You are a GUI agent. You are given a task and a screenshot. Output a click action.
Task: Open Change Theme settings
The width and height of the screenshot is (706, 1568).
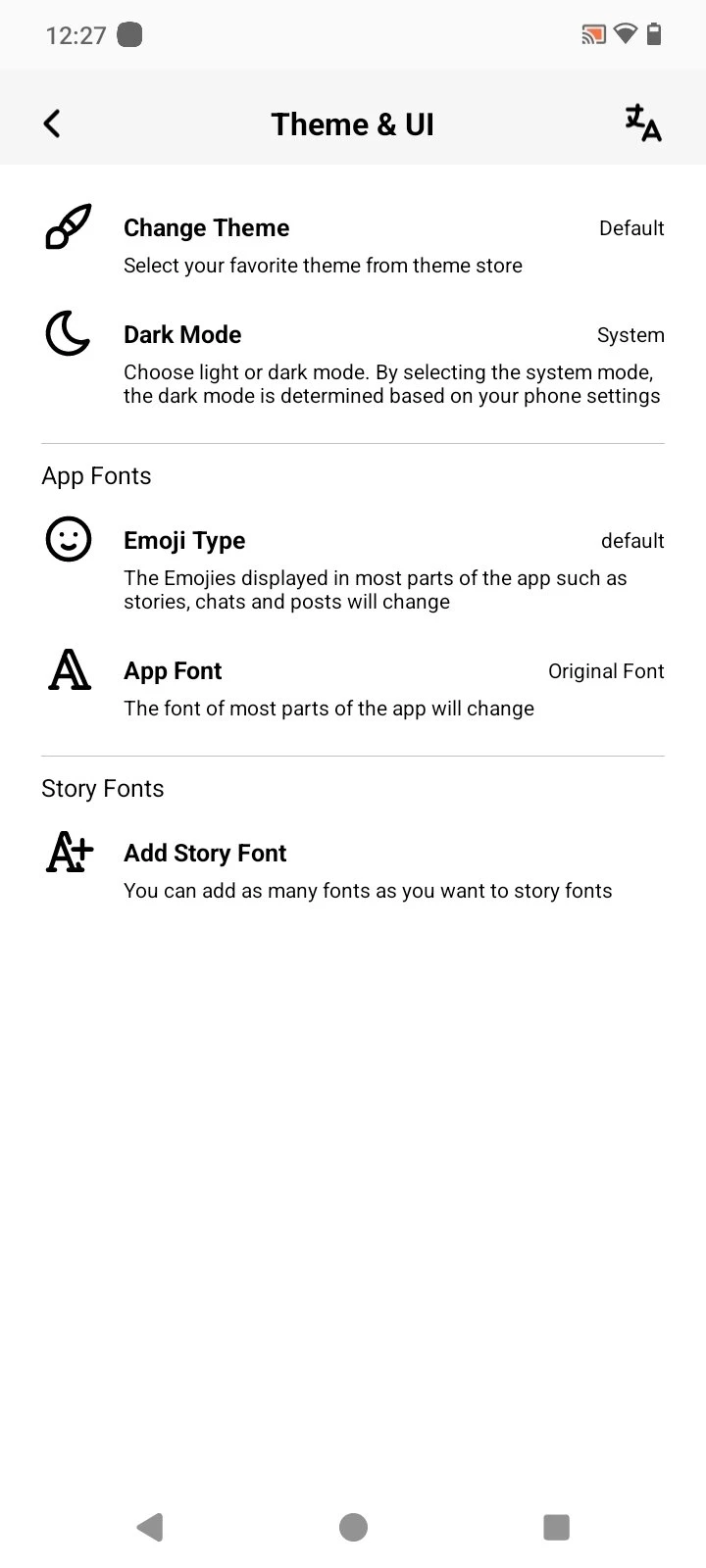(x=353, y=245)
